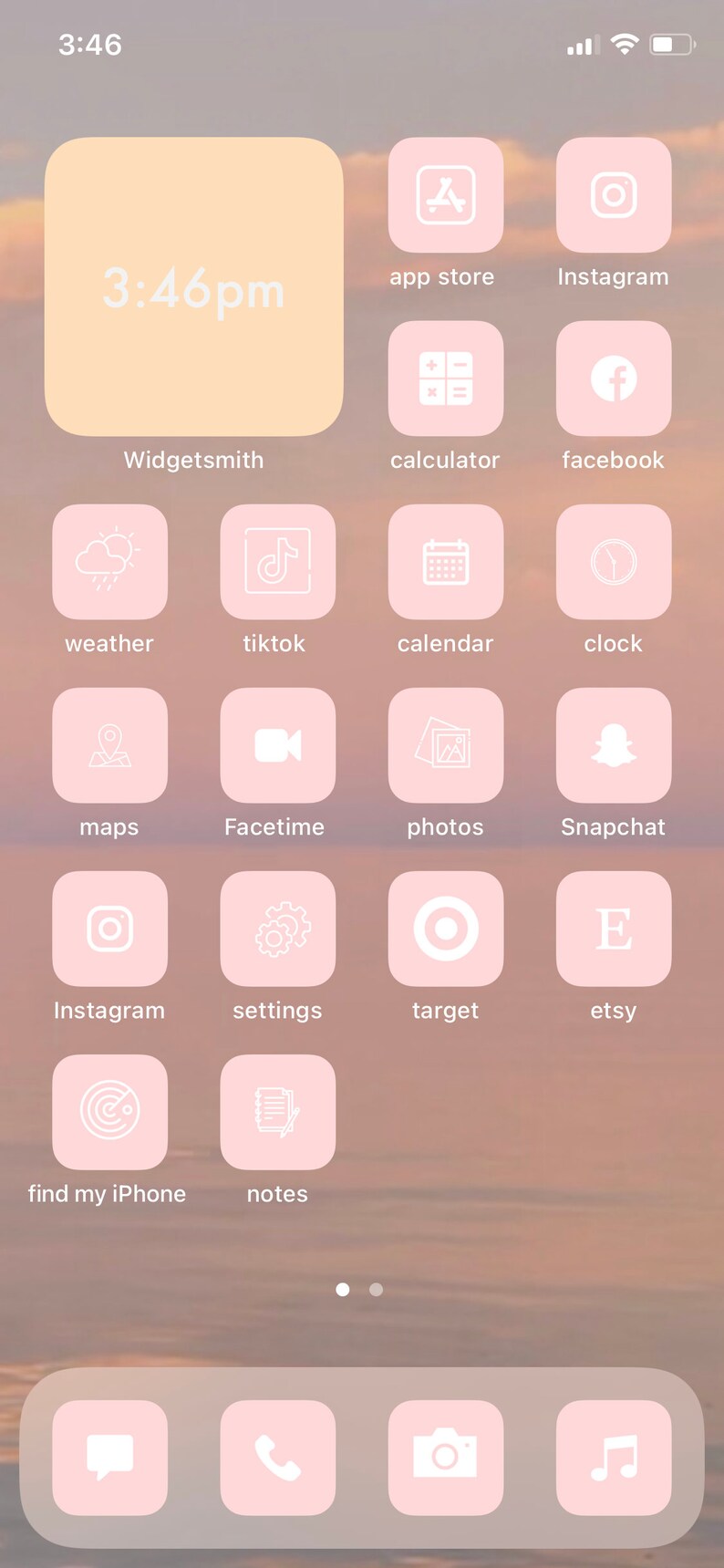Open settings
The image size is (724, 1568).
278,929
